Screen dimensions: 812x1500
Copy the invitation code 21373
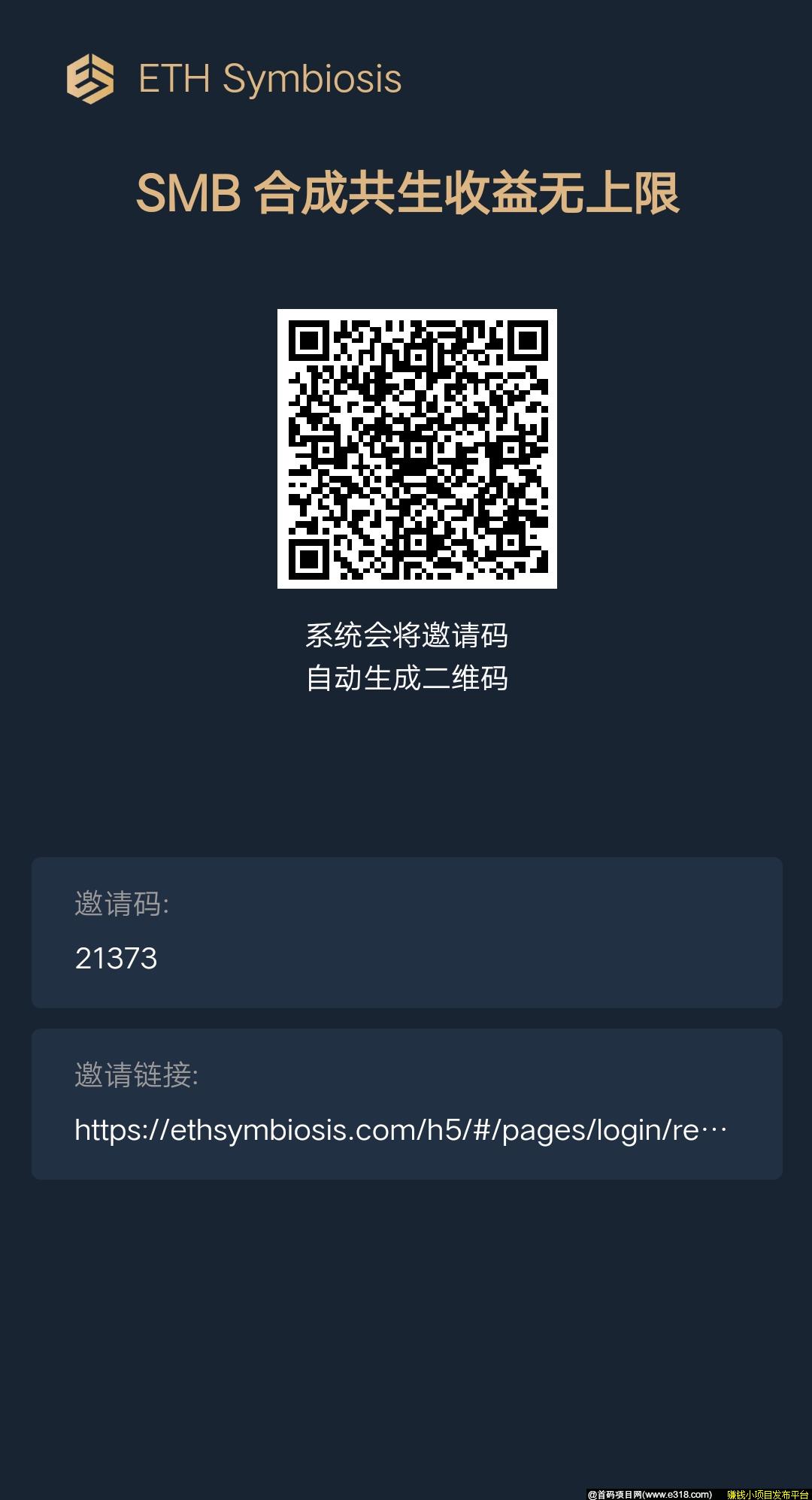pos(117,958)
